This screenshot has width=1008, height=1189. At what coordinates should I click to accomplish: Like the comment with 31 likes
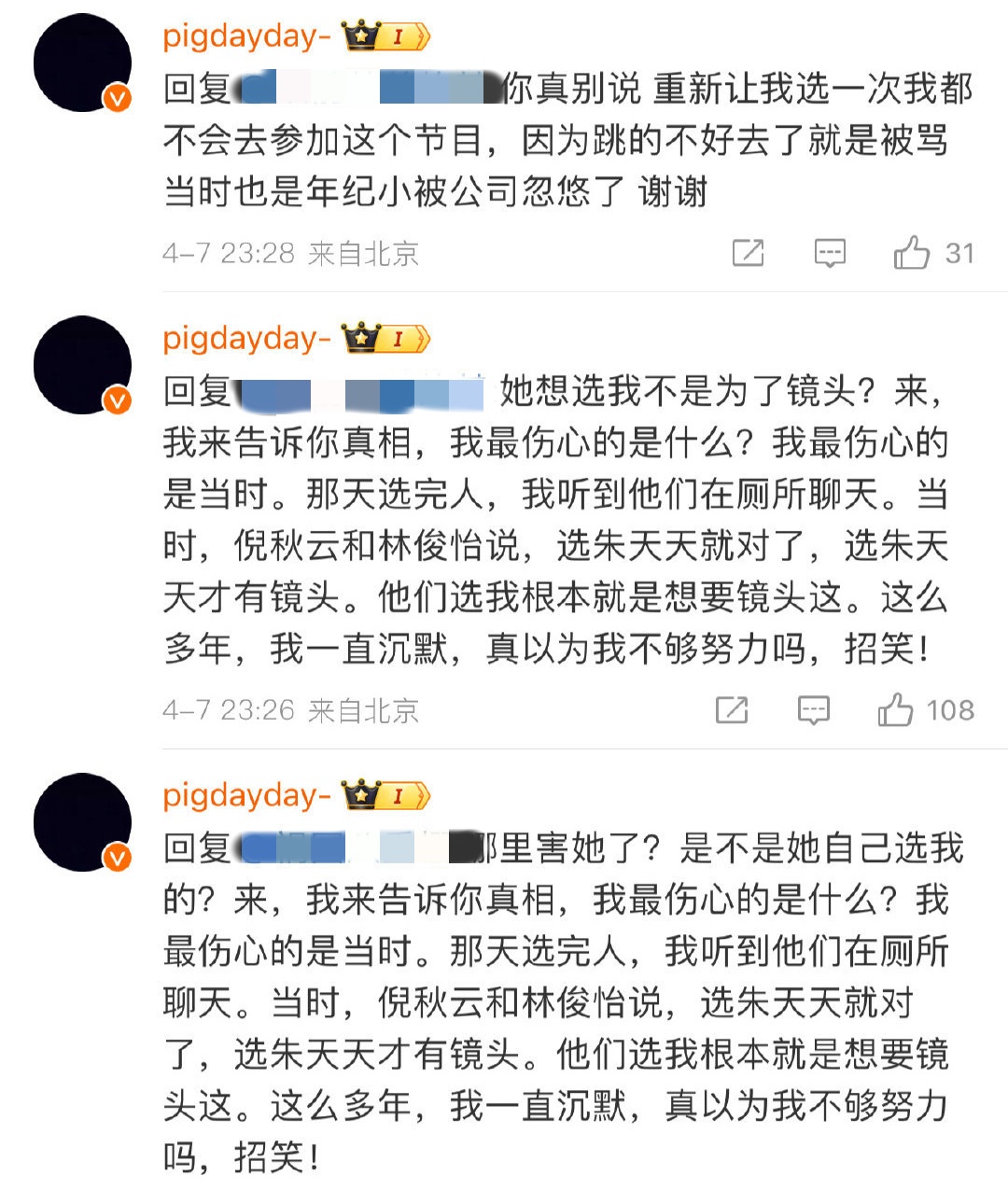coord(912,253)
